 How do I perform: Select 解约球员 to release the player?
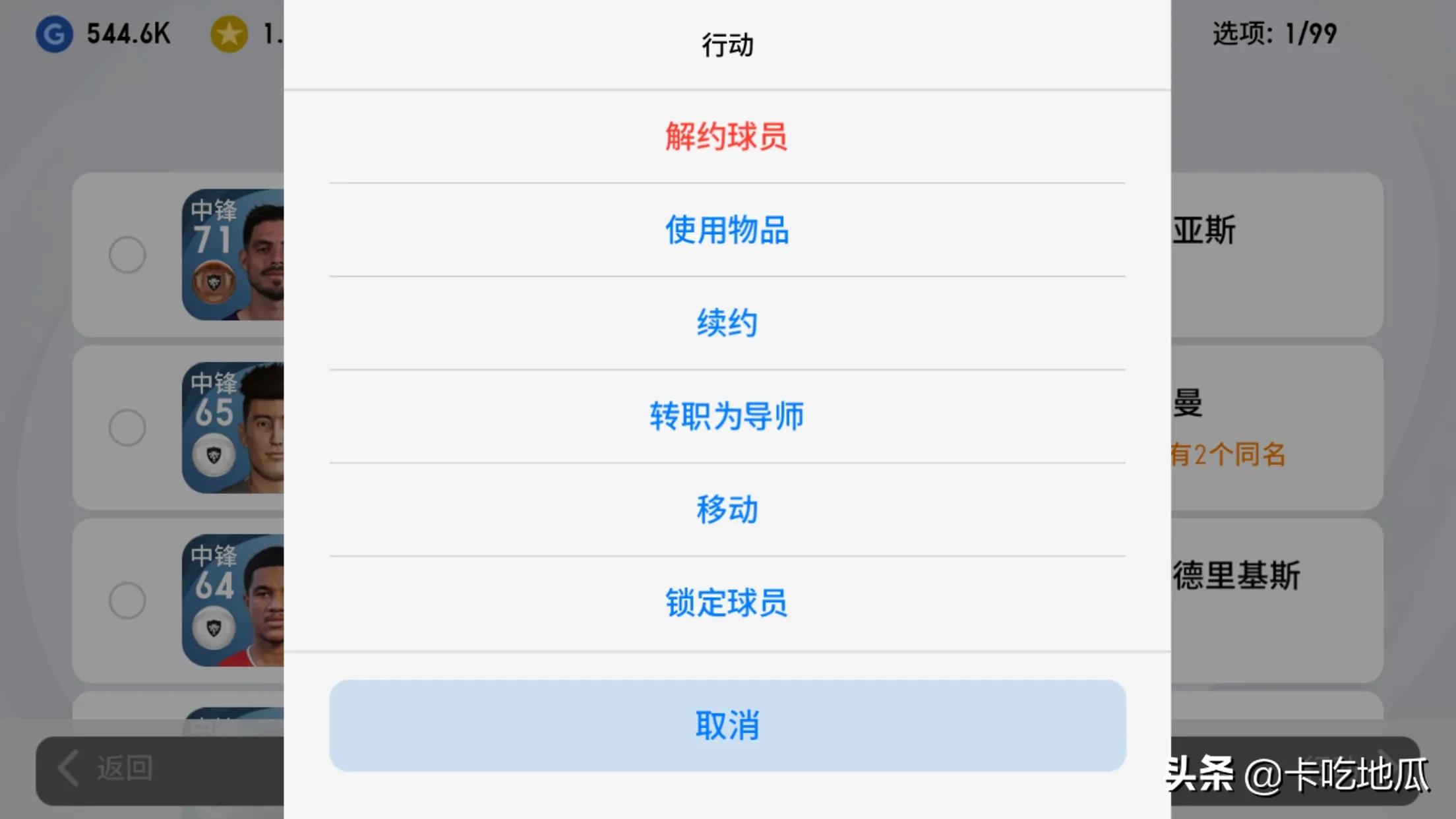[x=727, y=136]
